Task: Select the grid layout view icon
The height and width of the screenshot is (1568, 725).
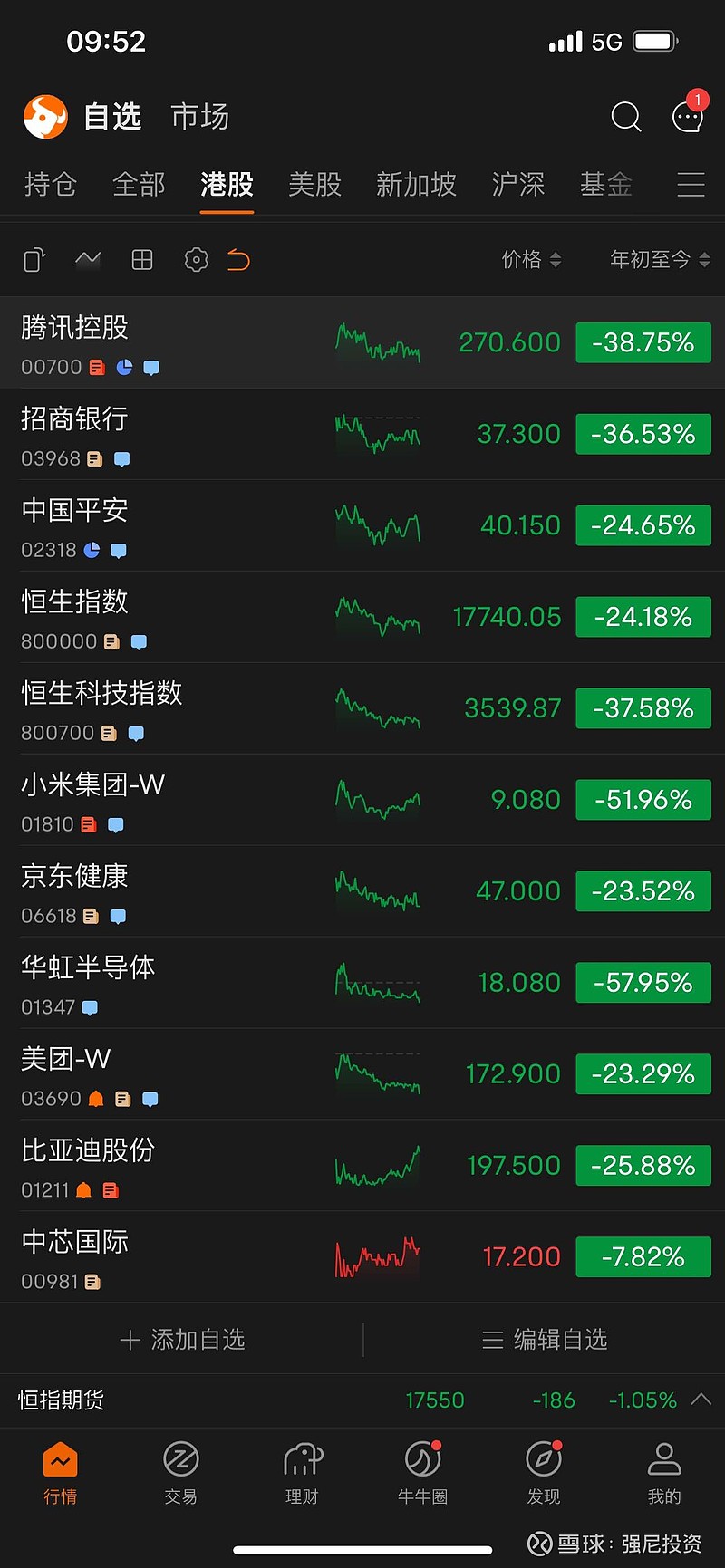Action: tap(141, 259)
